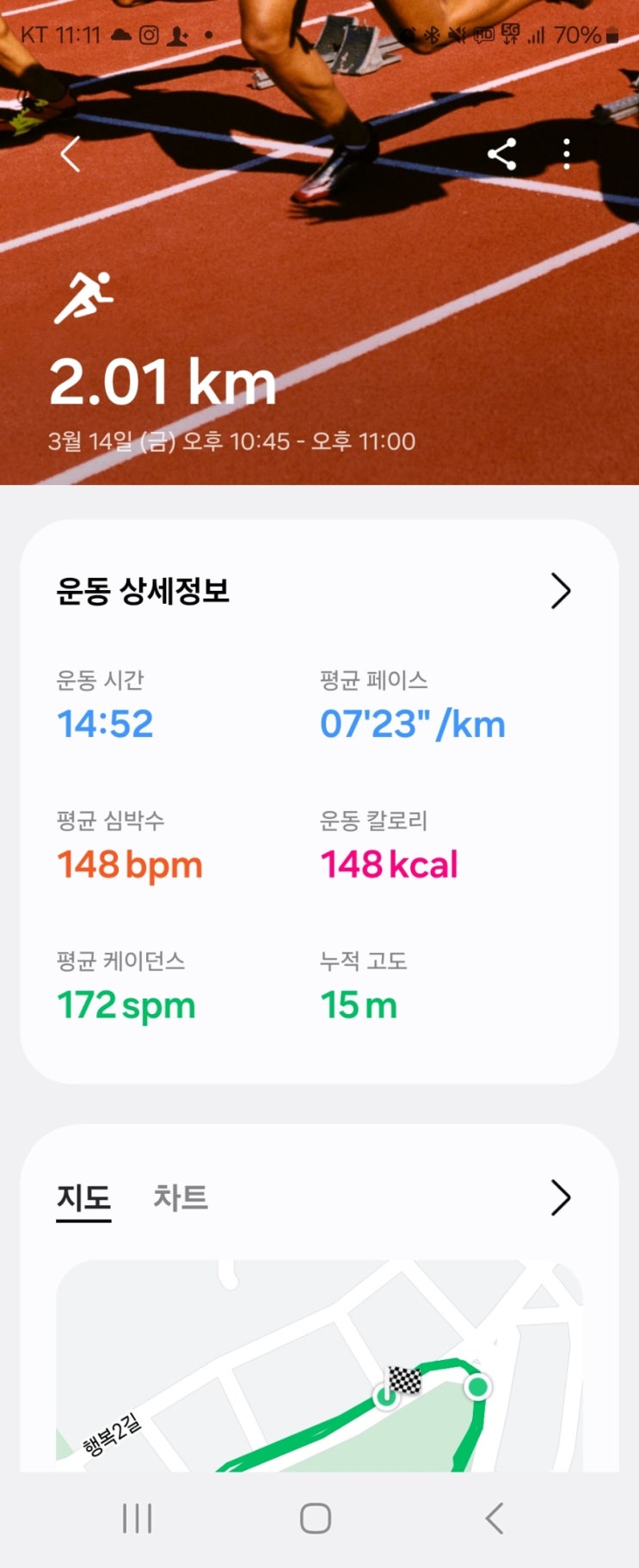This screenshot has height=1568, width=639.
Task: Open the three-dot overflow menu
Action: coord(566,154)
